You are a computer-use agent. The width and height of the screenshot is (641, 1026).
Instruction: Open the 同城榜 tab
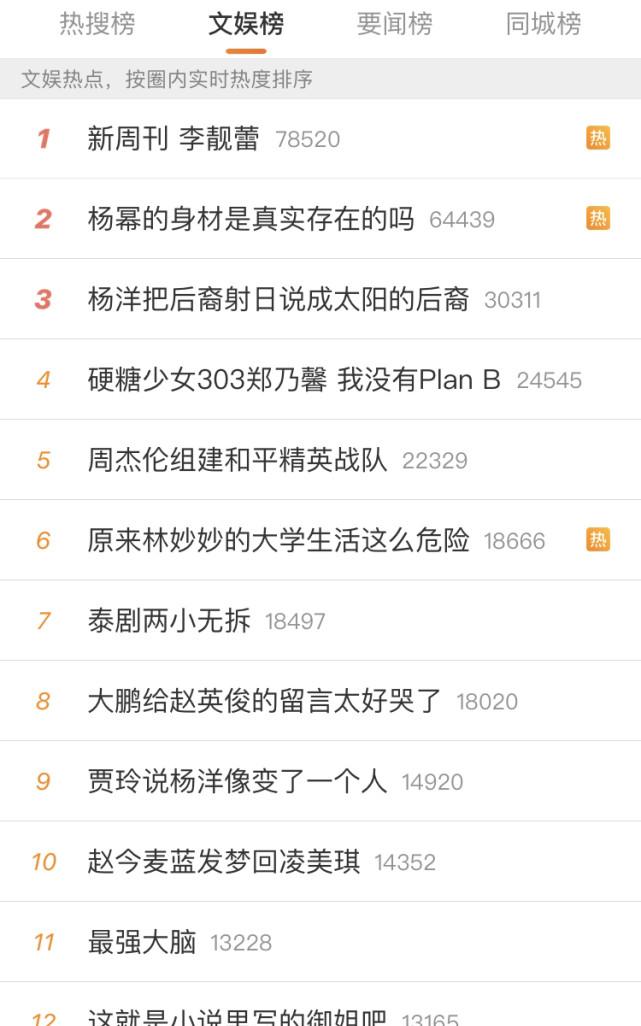pyautogui.click(x=543, y=24)
